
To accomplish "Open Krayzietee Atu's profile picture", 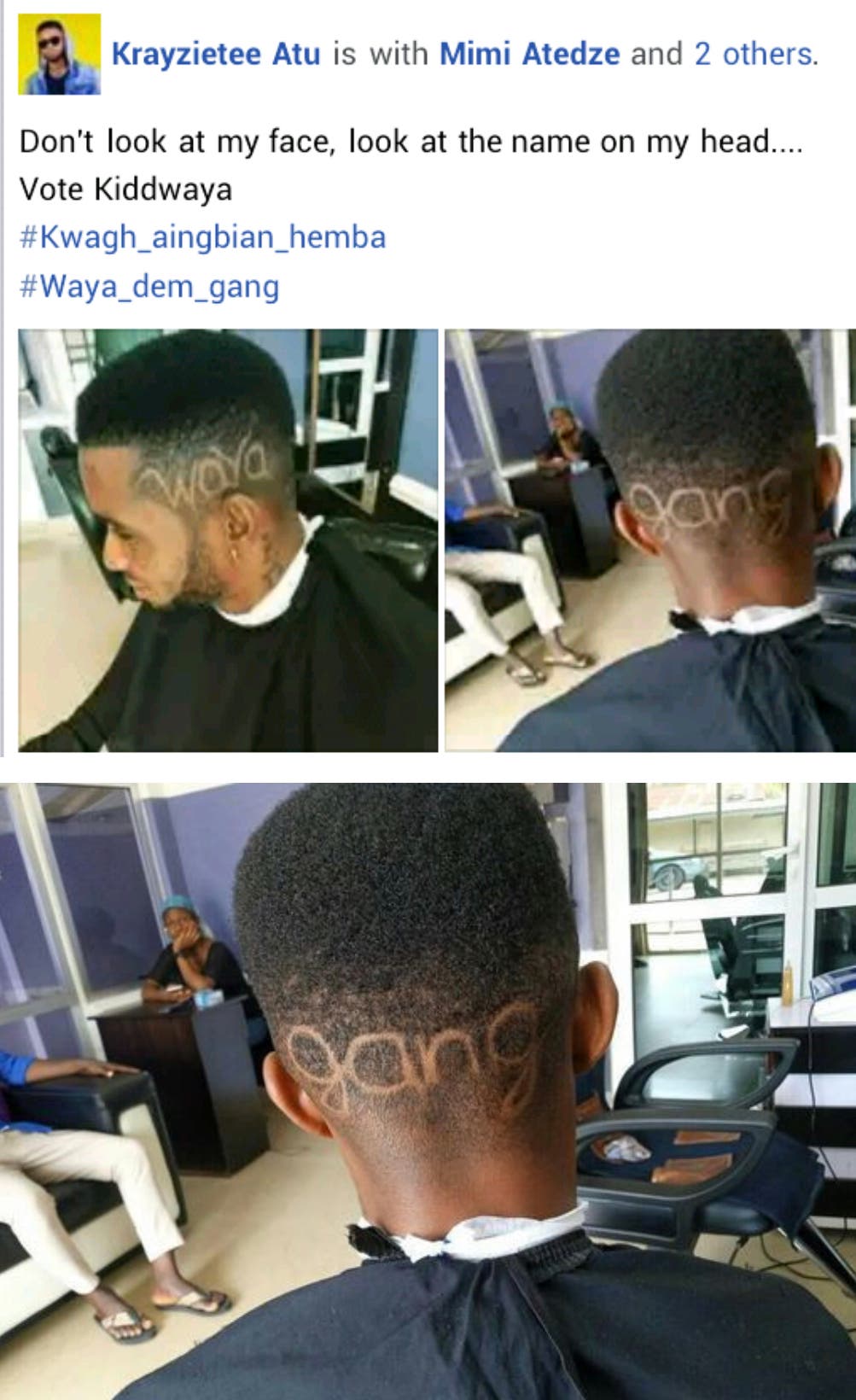I will click(x=60, y=54).
